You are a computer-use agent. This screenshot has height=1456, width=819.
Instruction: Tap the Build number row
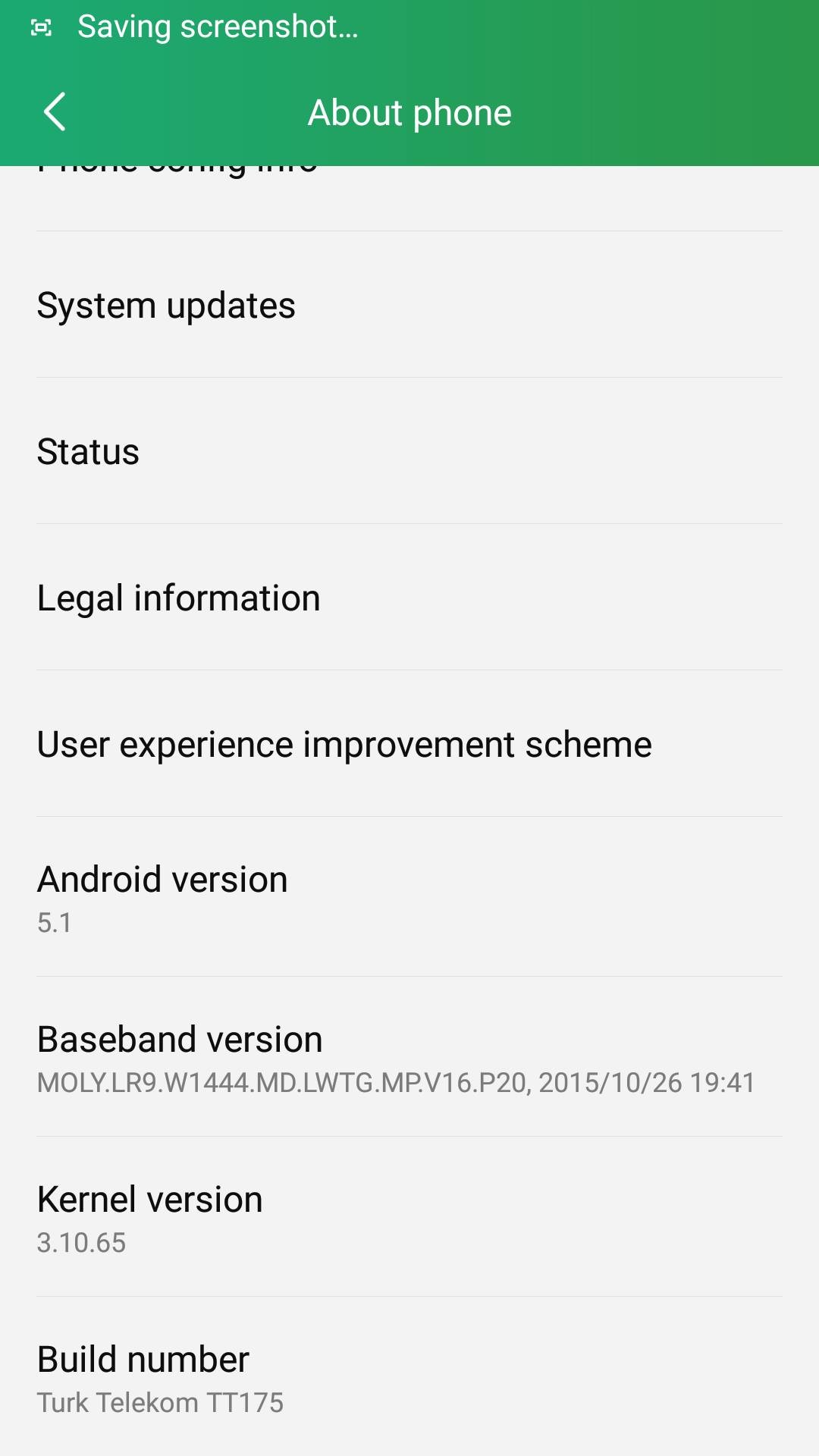point(409,1377)
